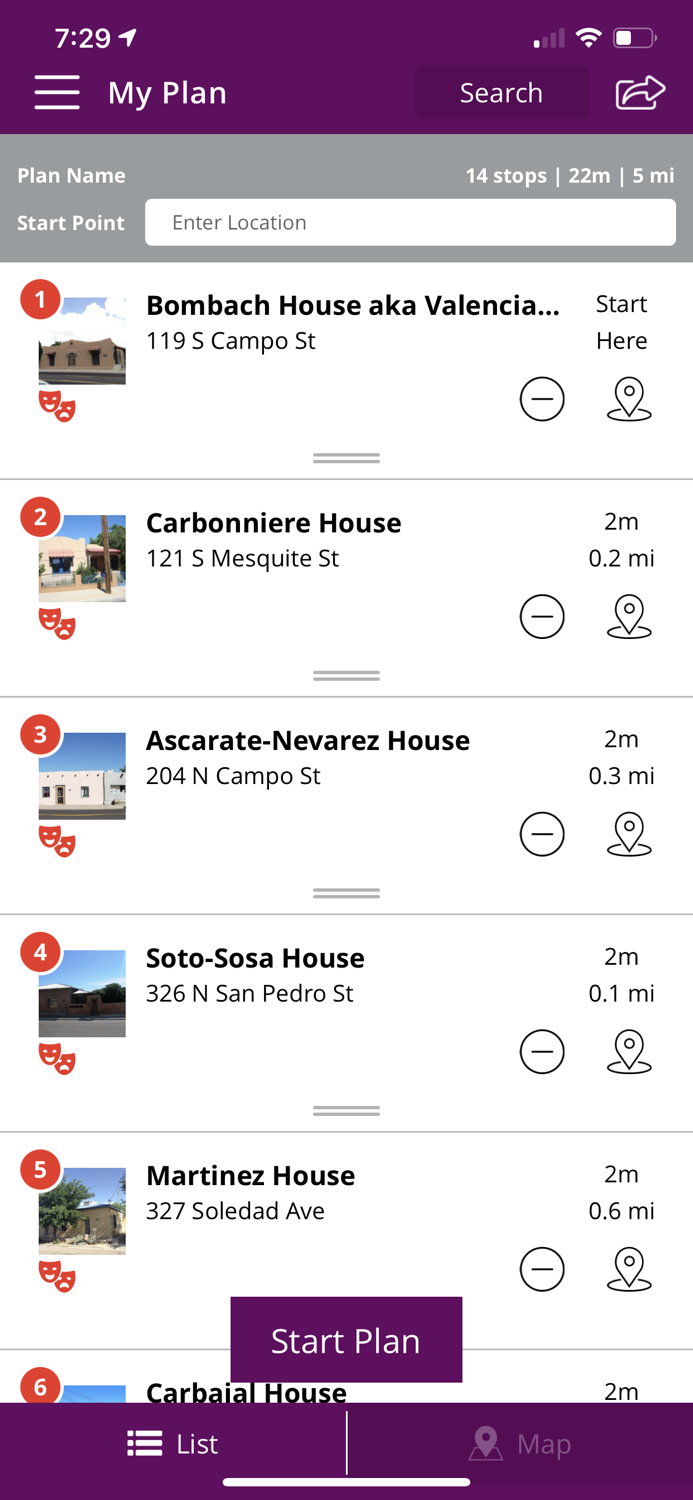Image resolution: width=693 pixels, height=1500 pixels.
Task: Share this plan
Action: (640, 93)
